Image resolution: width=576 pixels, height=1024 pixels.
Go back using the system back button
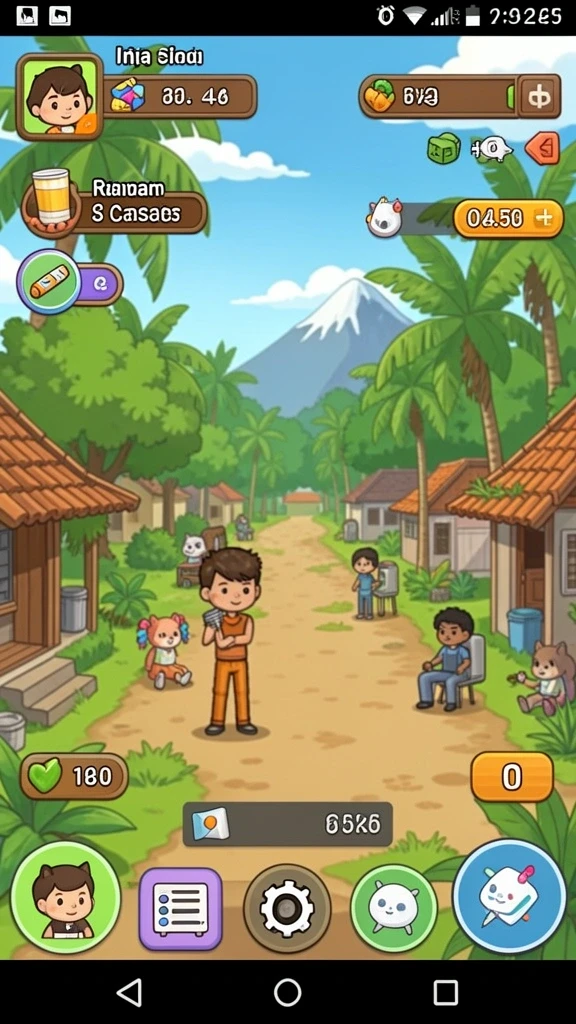(x=129, y=993)
